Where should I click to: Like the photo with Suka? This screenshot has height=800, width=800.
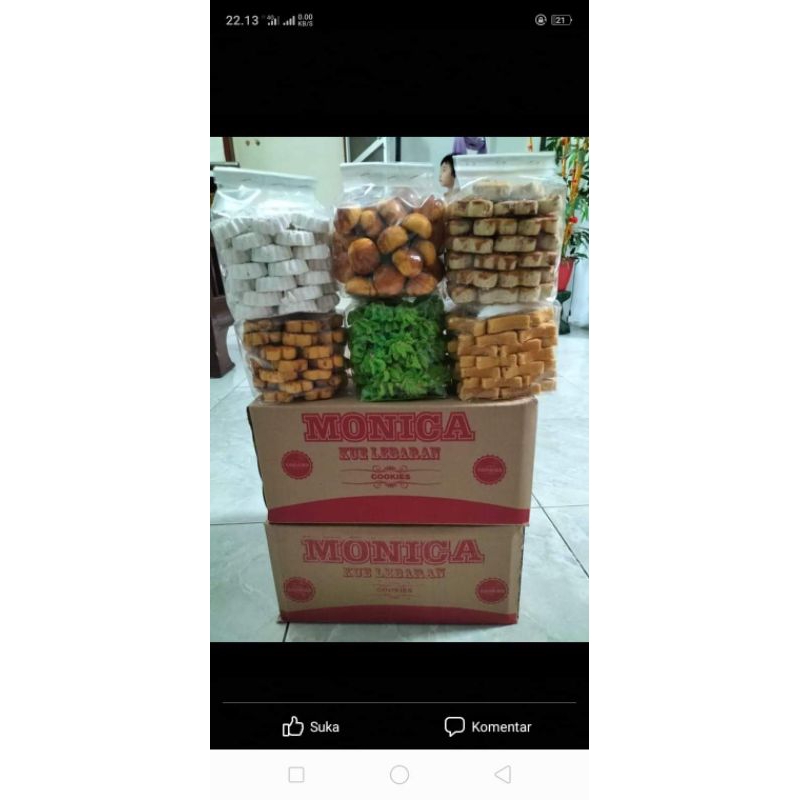click(310, 727)
